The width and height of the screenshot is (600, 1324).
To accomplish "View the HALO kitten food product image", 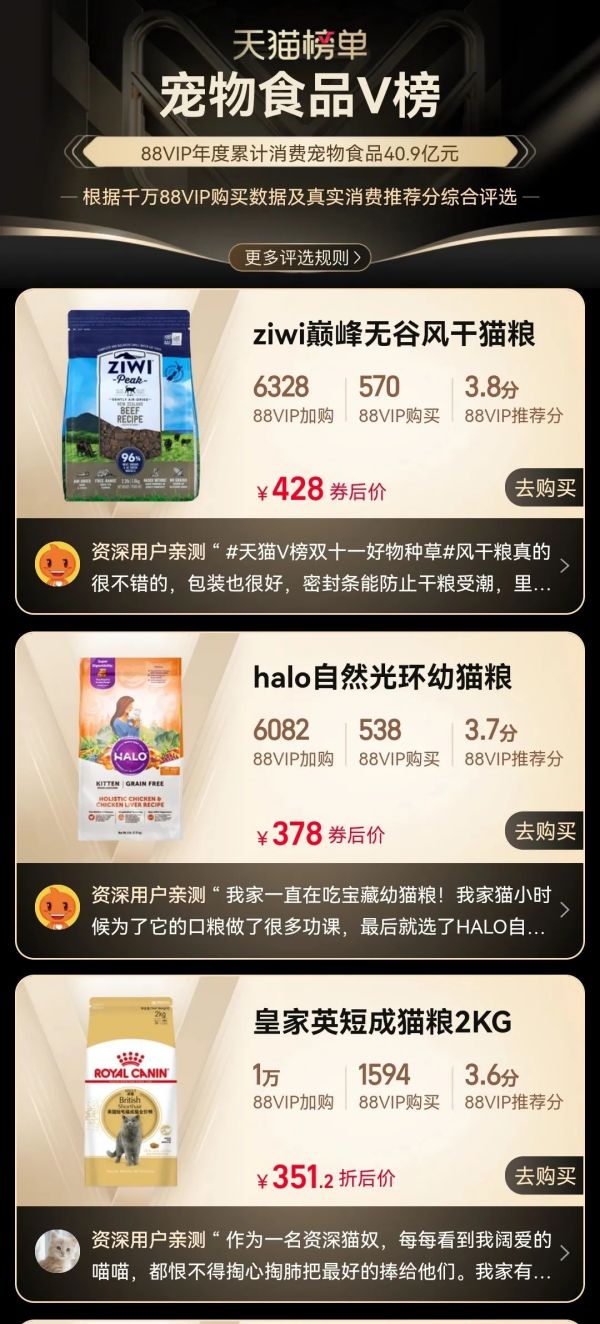I will click(x=130, y=748).
